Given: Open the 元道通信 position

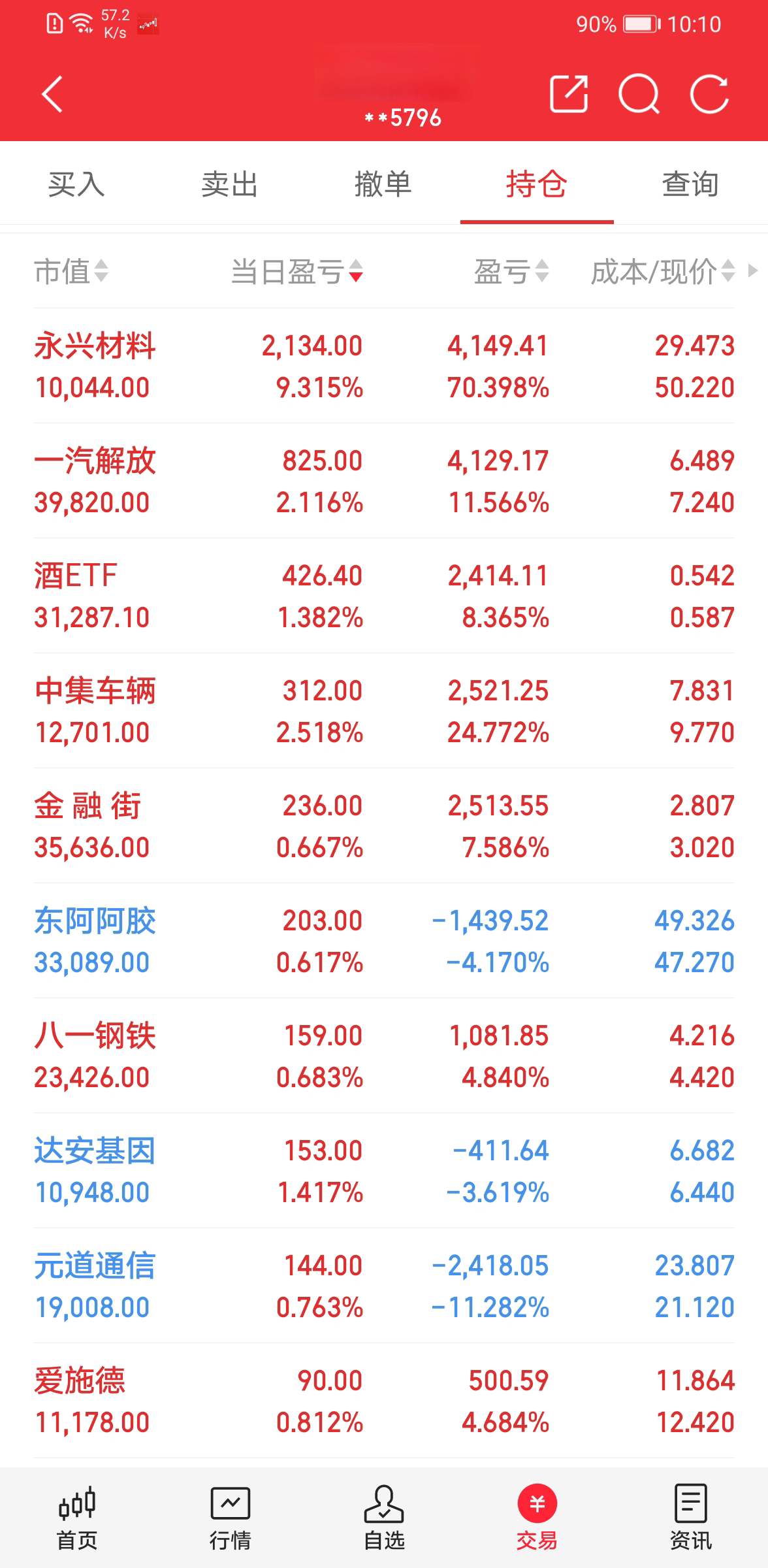Looking at the screenshot, I should [x=383, y=1286].
